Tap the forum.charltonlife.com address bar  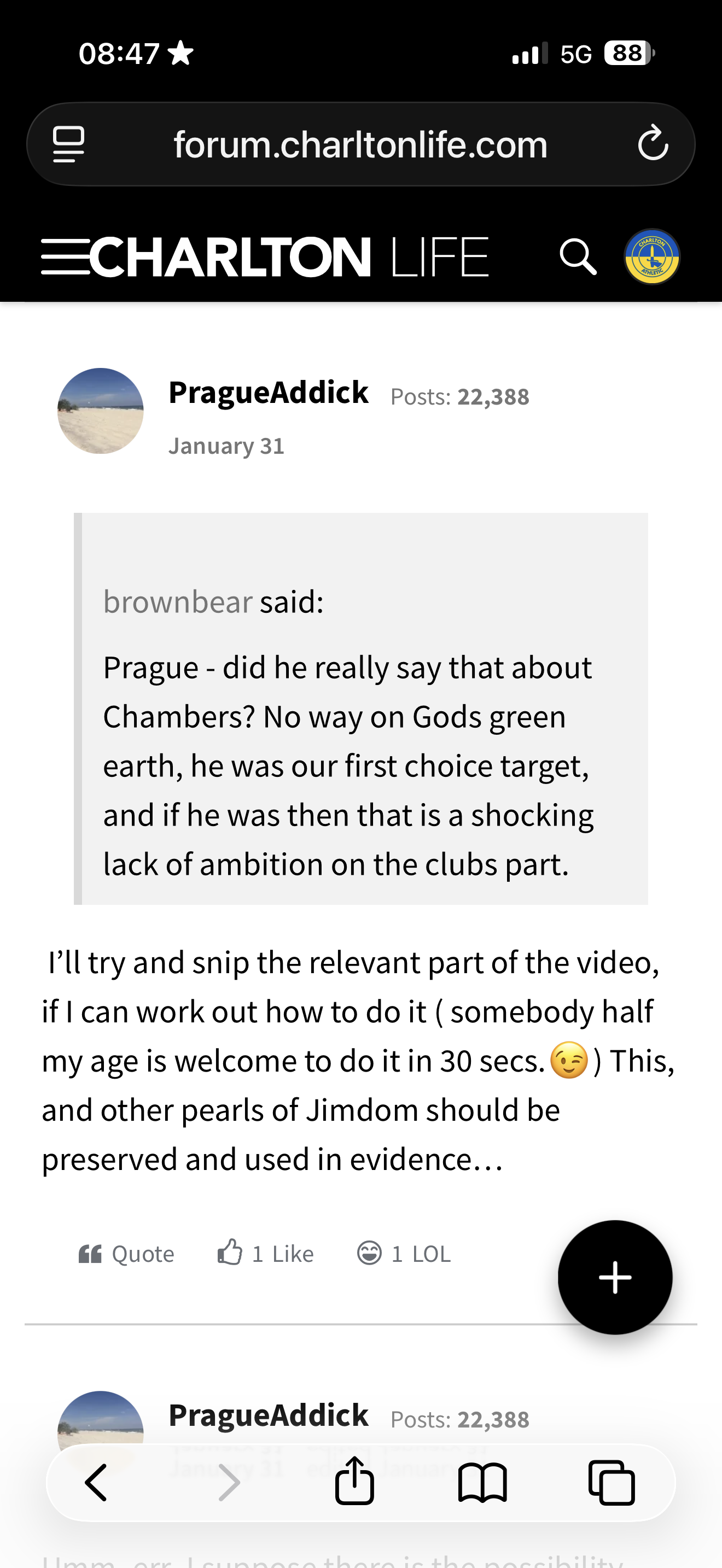tap(360, 145)
